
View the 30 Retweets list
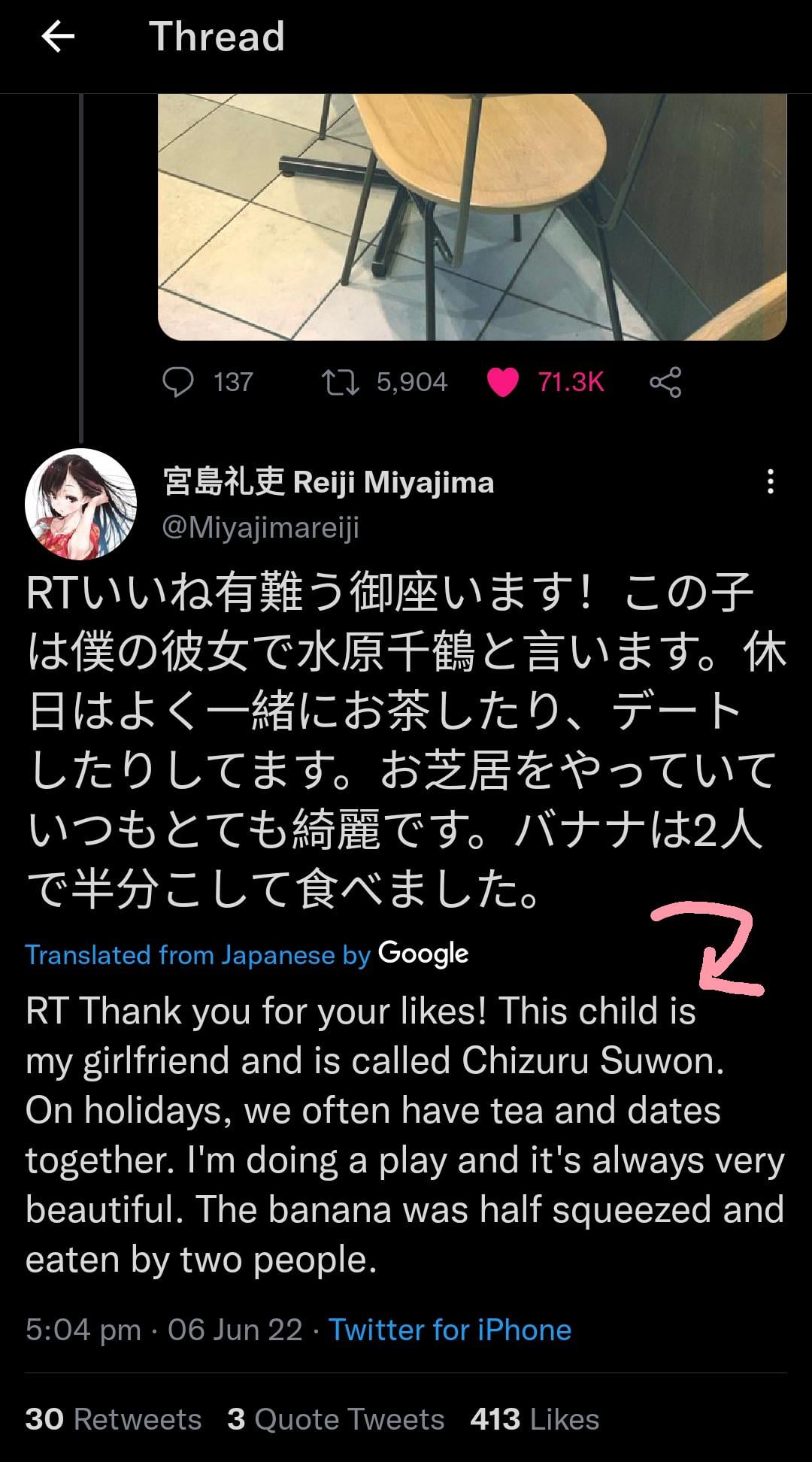114,1419
